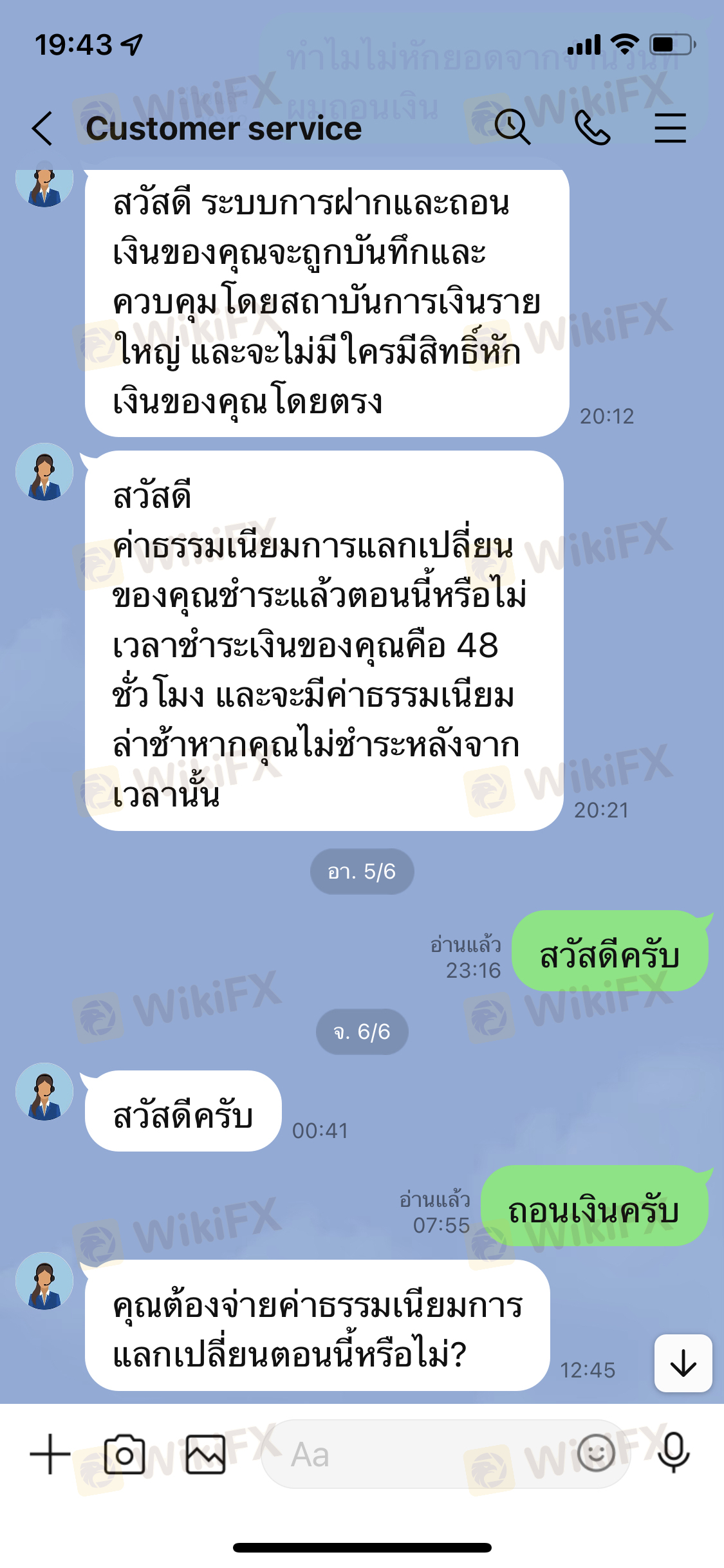Jump to the latest message
The height and width of the screenshot is (1568, 724).
point(683,1363)
